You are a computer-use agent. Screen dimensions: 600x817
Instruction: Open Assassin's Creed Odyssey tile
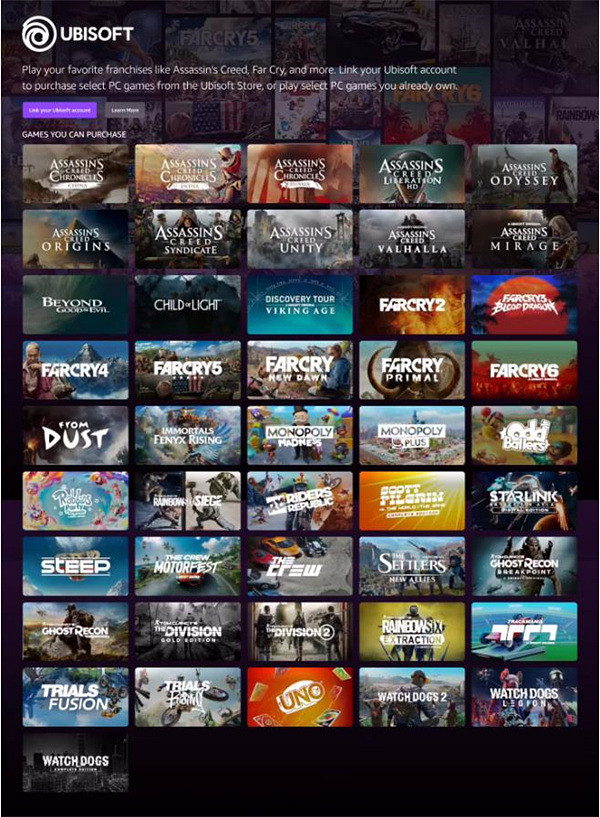click(524, 174)
